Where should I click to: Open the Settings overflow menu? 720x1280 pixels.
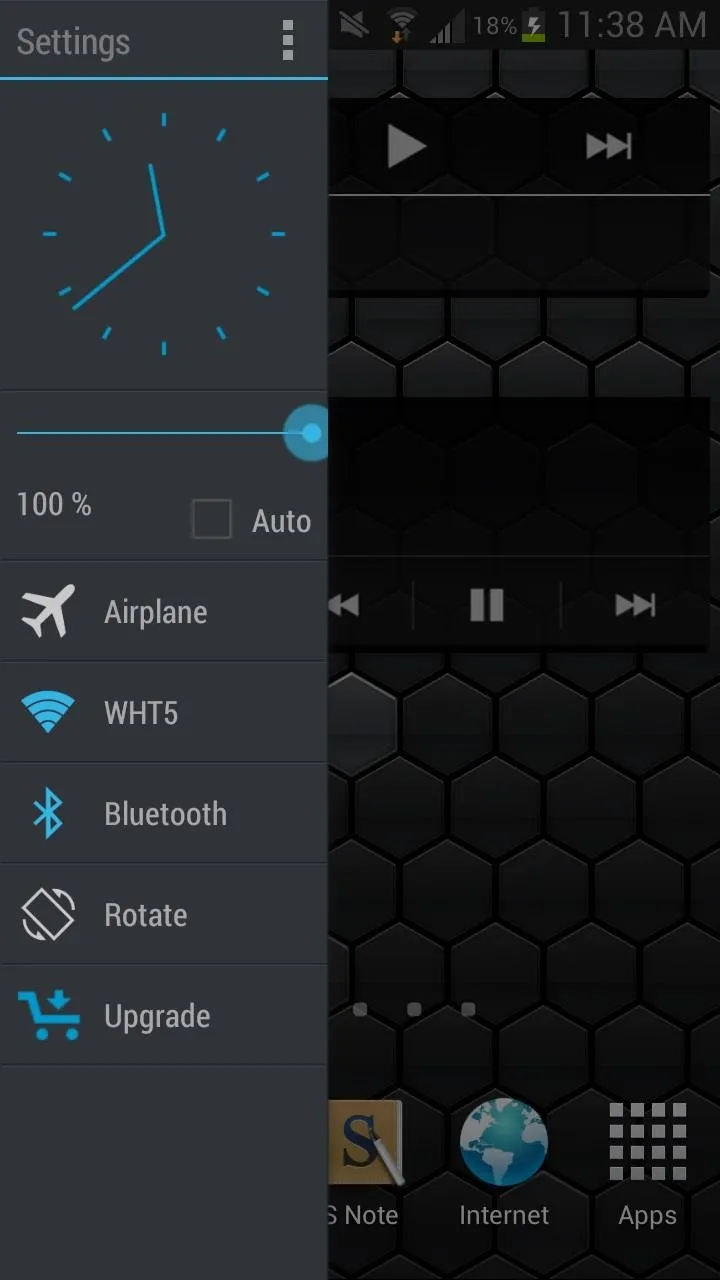(288, 41)
